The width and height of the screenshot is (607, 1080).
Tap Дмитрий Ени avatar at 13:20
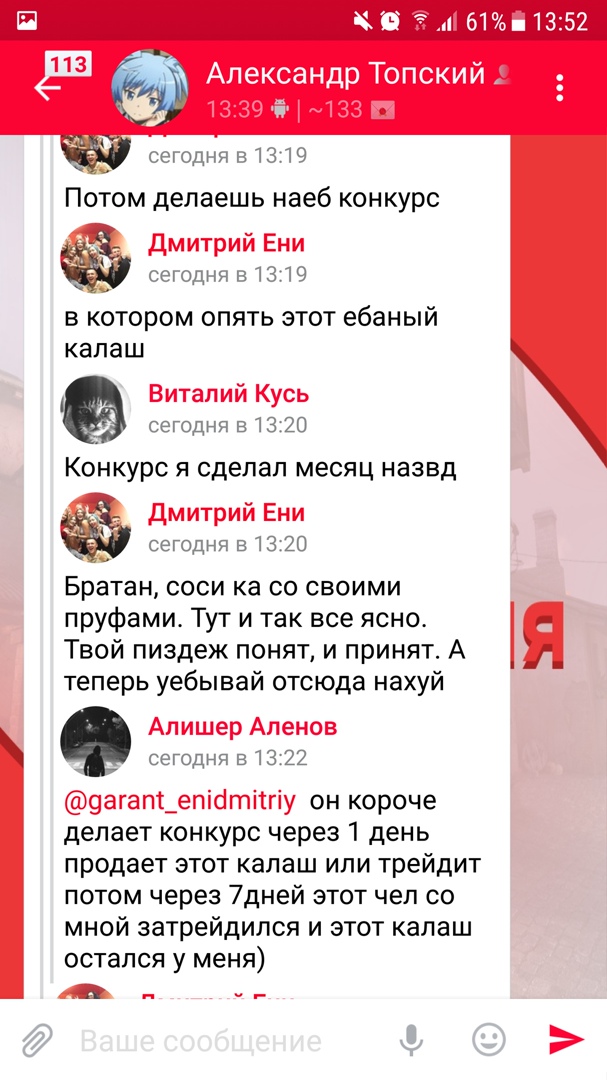(x=96, y=527)
